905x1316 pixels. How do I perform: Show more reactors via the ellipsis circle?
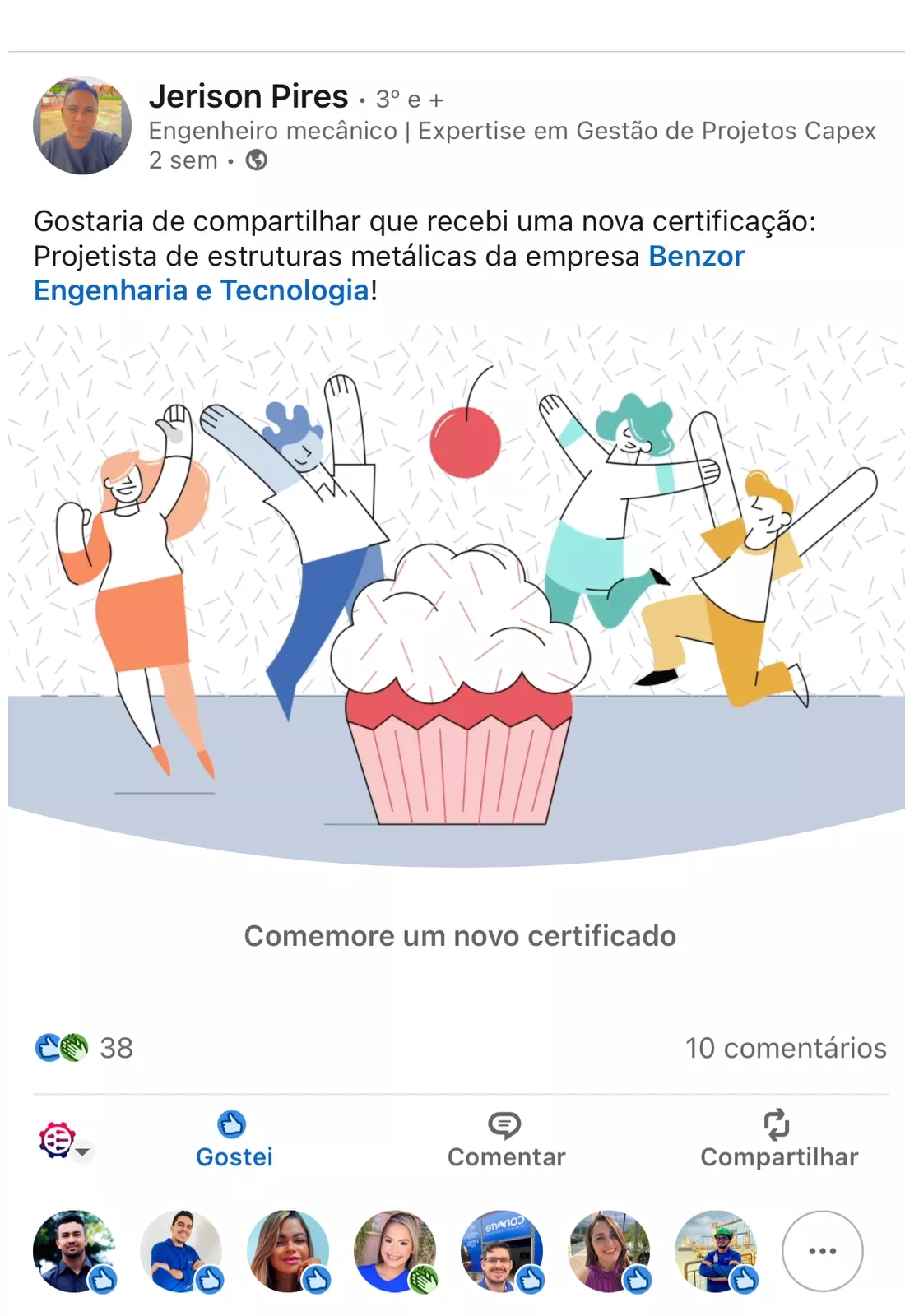click(x=822, y=1250)
